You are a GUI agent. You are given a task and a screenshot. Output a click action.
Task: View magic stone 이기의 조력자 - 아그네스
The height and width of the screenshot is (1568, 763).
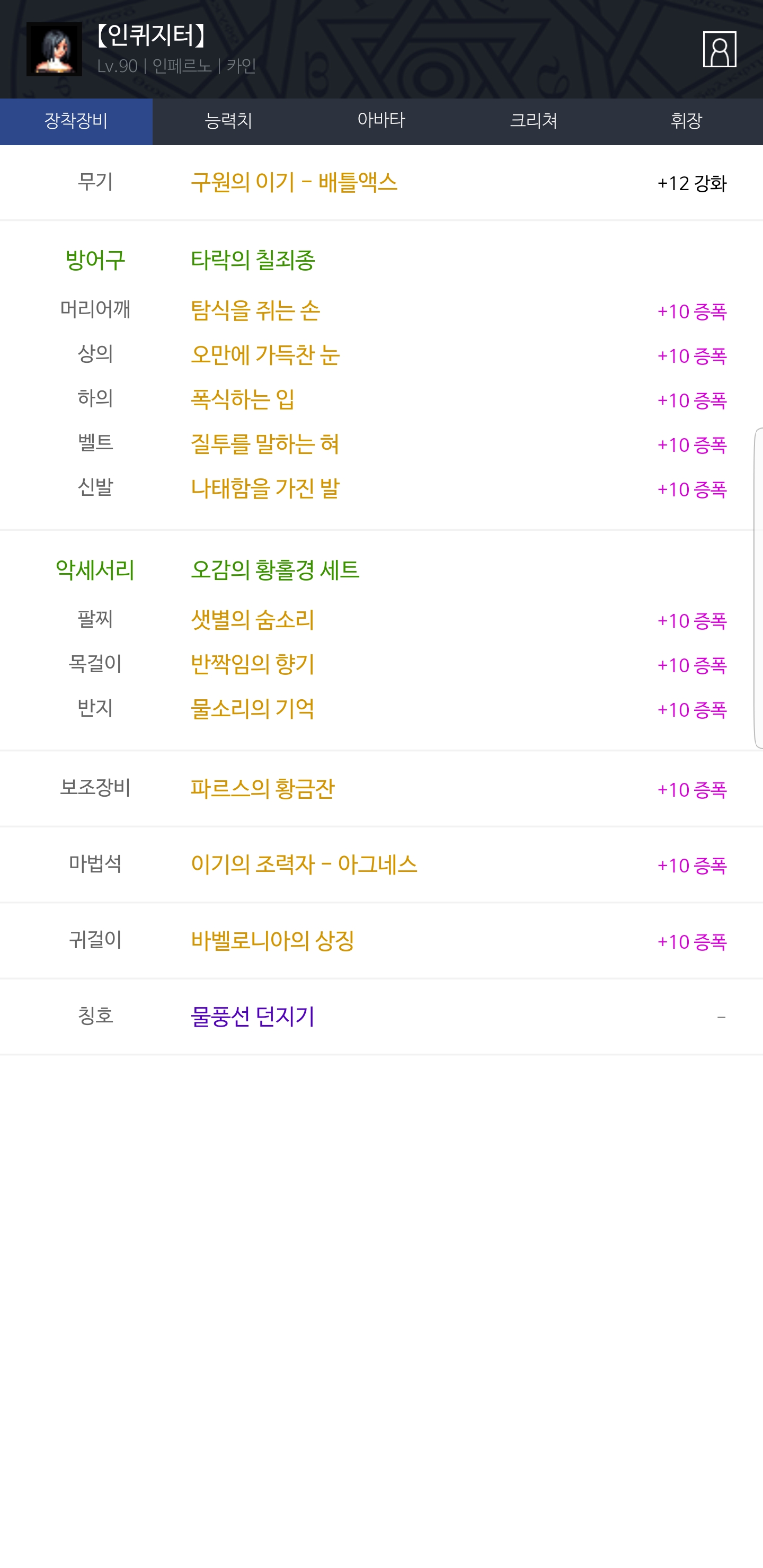pos(304,865)
